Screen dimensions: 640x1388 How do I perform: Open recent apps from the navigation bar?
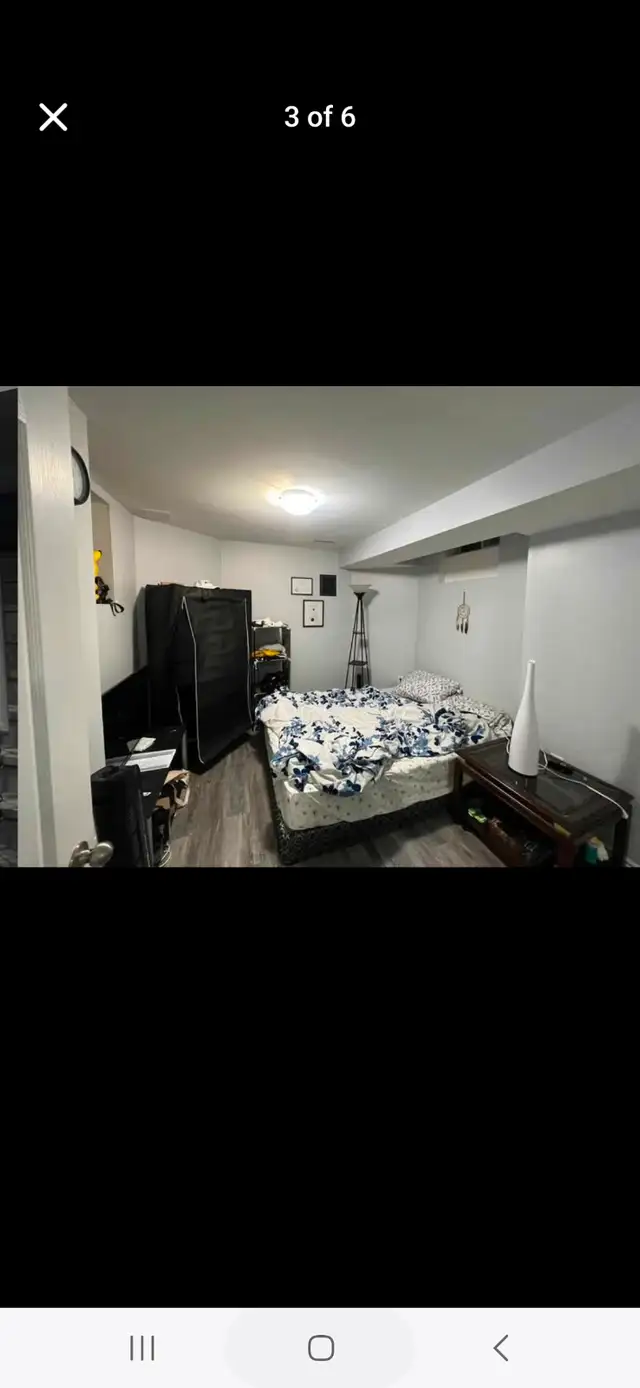142,1348
